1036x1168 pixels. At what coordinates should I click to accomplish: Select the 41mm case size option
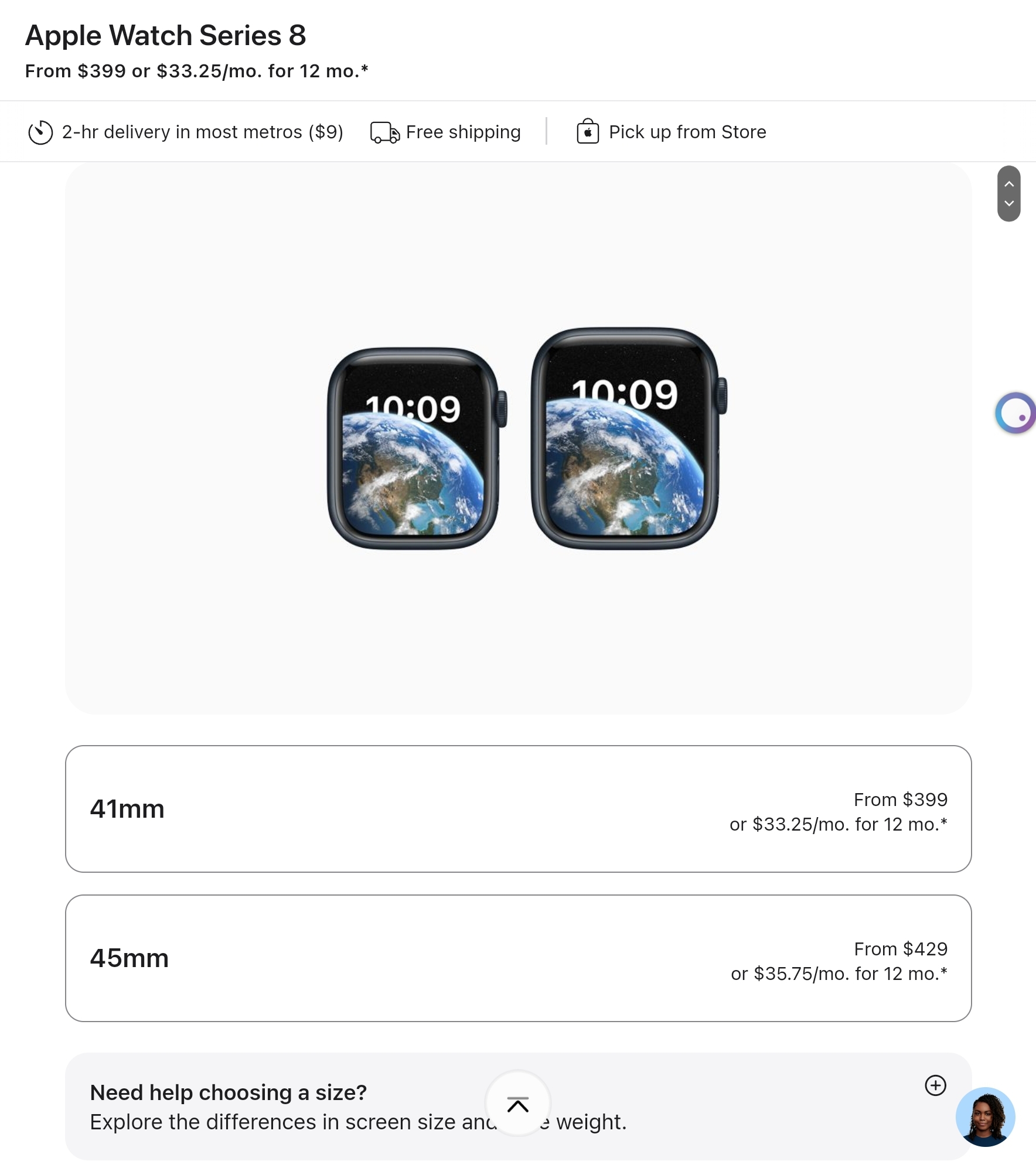tap(518, 808)
